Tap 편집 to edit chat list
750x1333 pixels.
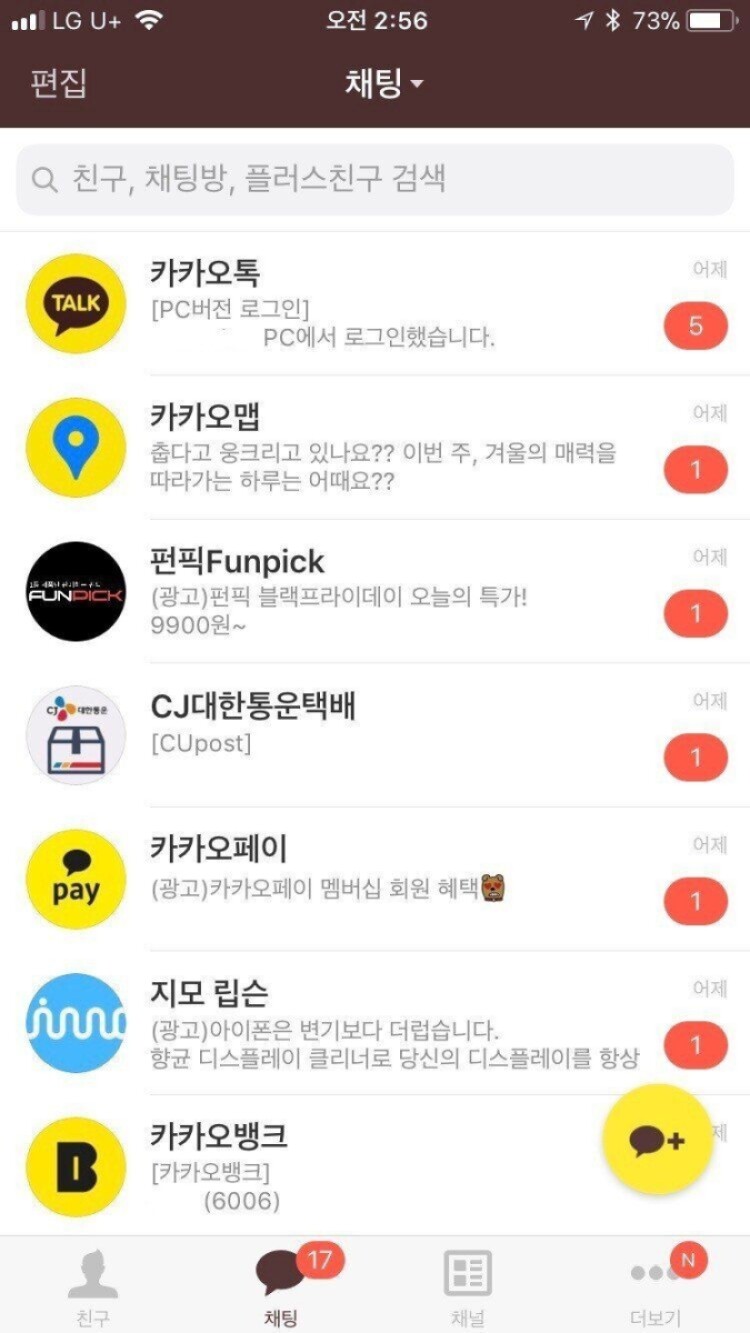click(x=59, y=84)
